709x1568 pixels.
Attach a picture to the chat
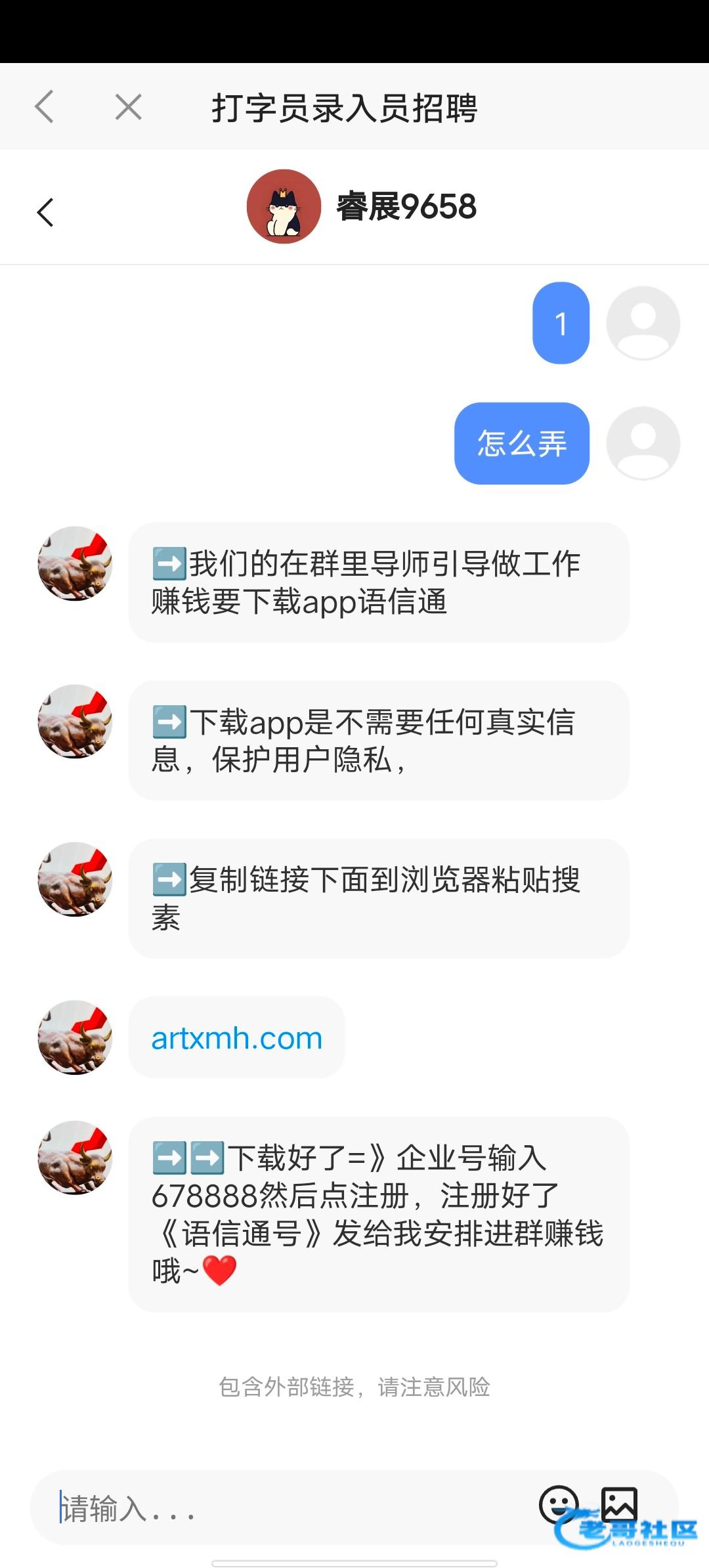[619, 1504]
